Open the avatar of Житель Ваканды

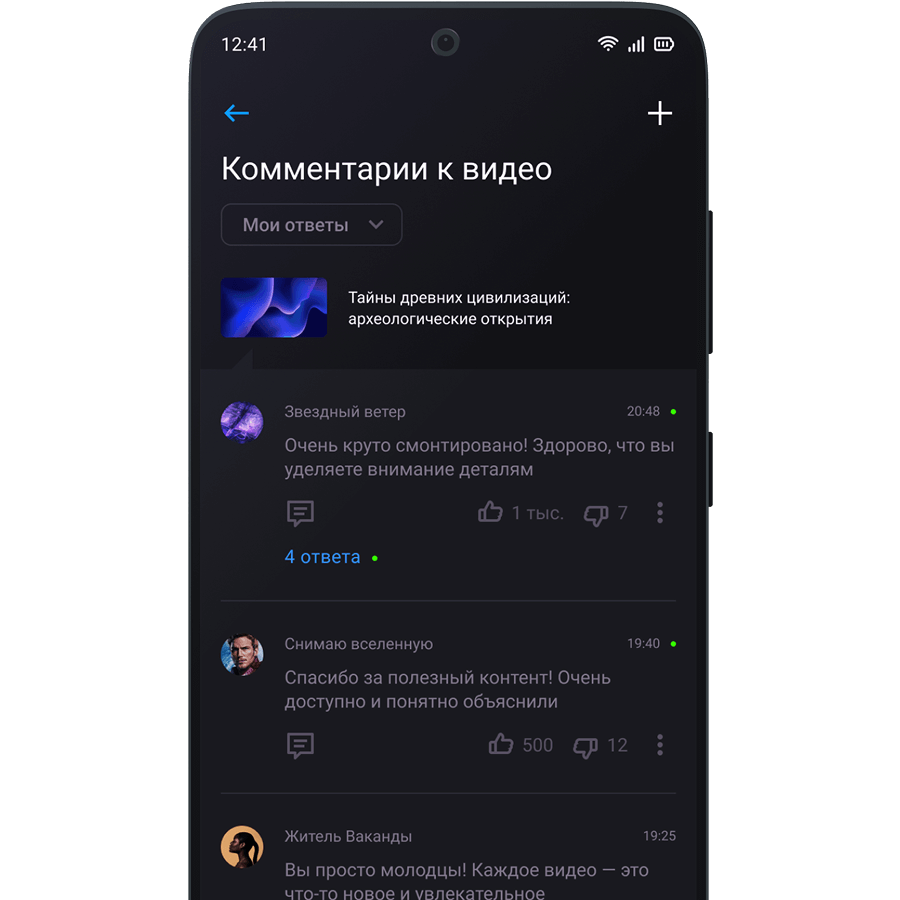pos(242,846)
